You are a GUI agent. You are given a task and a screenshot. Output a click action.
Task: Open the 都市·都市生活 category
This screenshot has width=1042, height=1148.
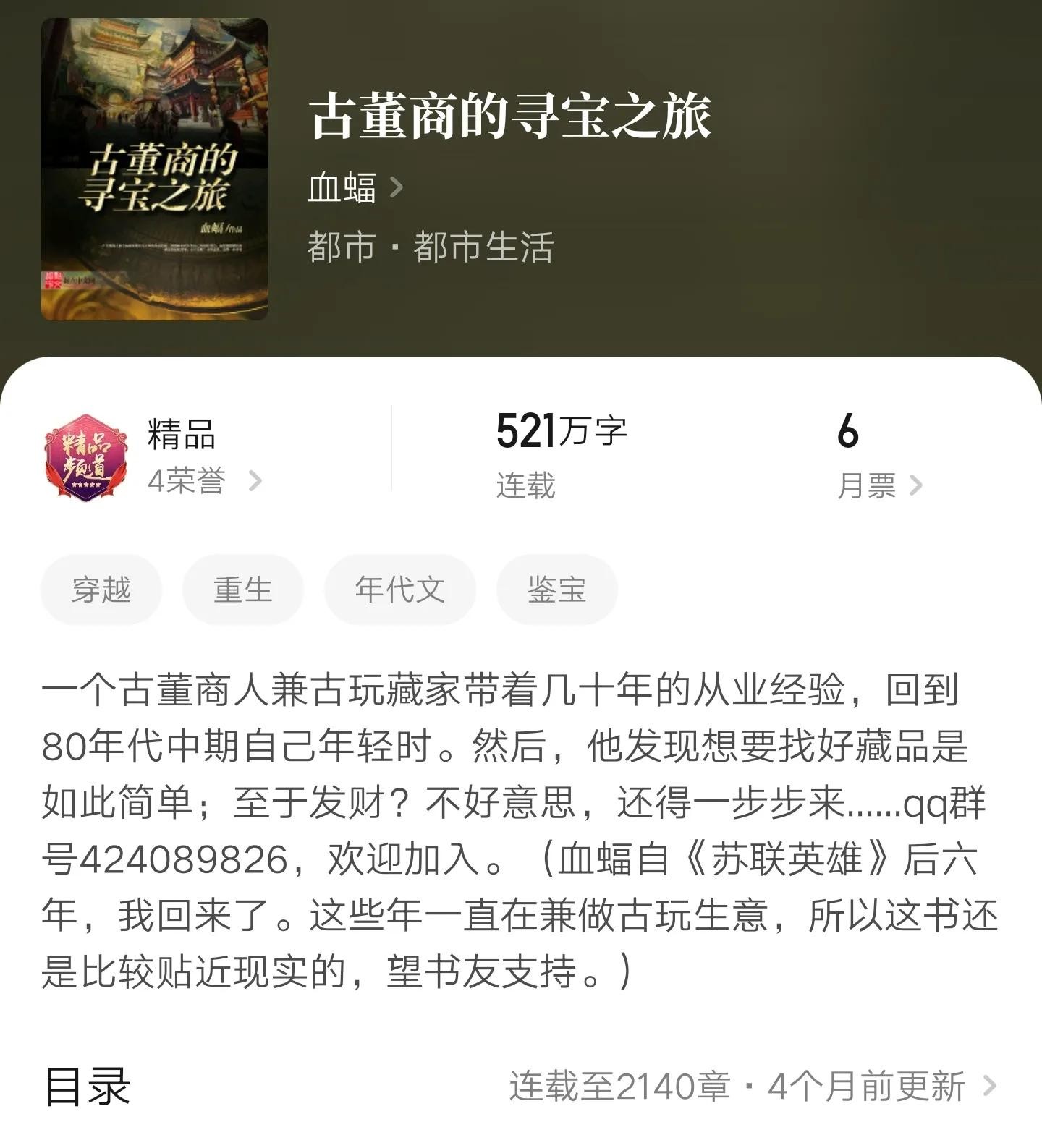[x=430, y=247]
